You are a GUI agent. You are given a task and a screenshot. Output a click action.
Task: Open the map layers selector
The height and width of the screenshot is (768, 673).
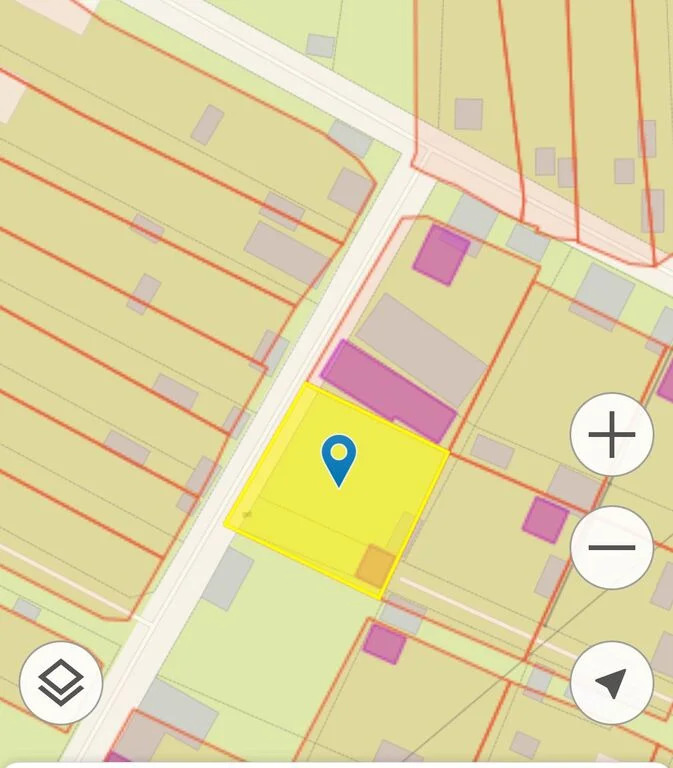click(61, 683)
